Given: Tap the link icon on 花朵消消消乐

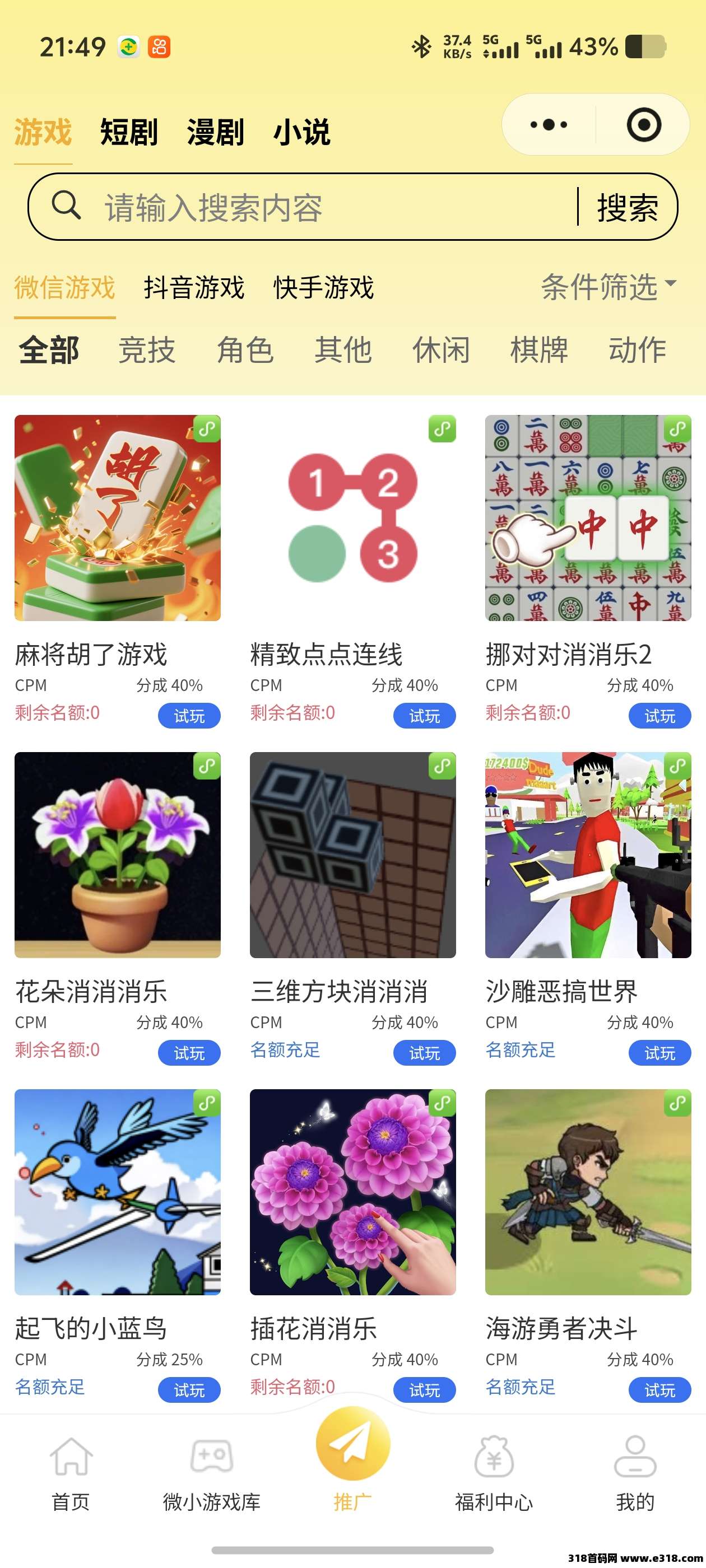Looking at the screenshot, I should click(x=207, y=766).
